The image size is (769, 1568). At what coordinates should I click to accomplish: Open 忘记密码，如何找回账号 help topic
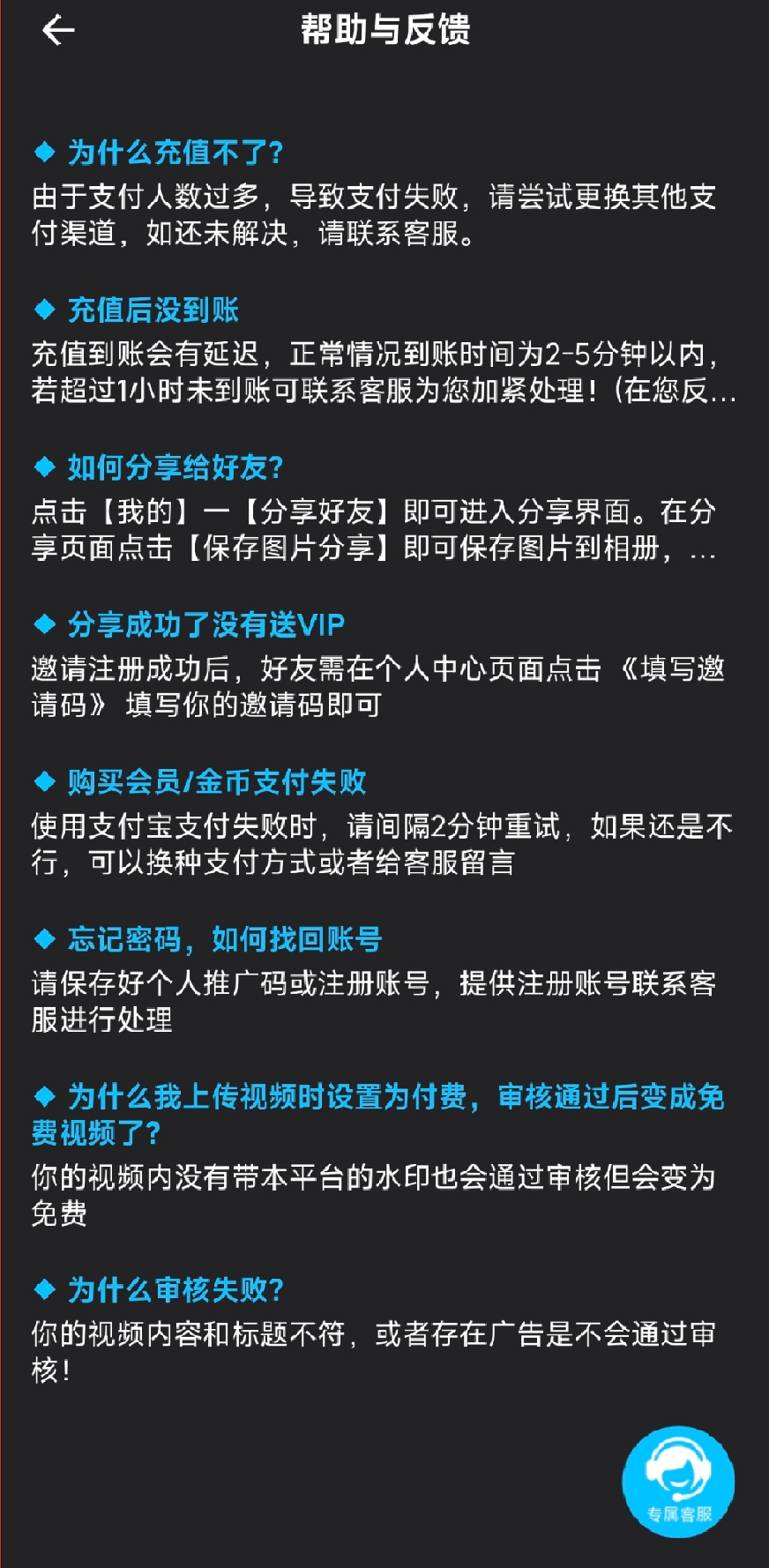click(x=225, y=939)
